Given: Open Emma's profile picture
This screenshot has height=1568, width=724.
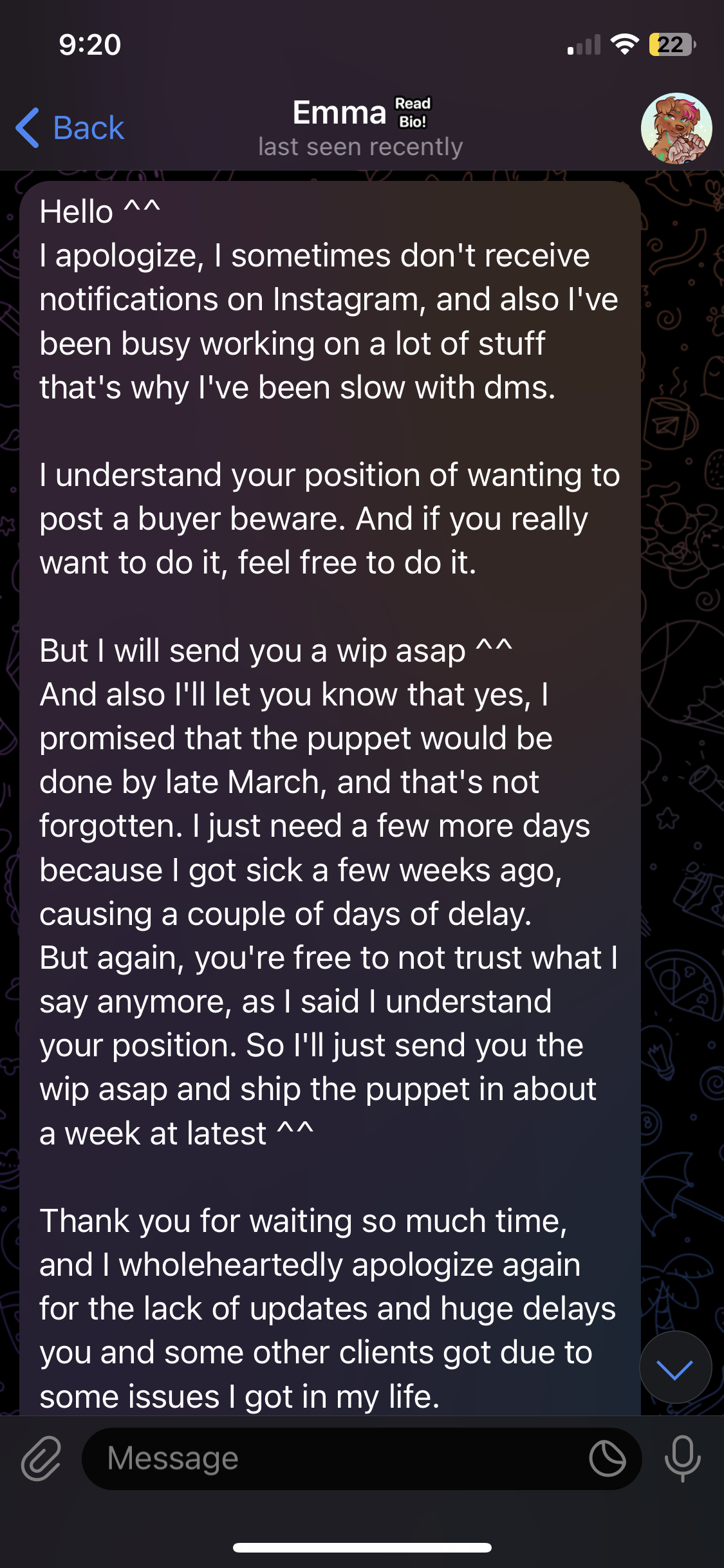Looking at the screenshot, I should click(x=676, y=129).
